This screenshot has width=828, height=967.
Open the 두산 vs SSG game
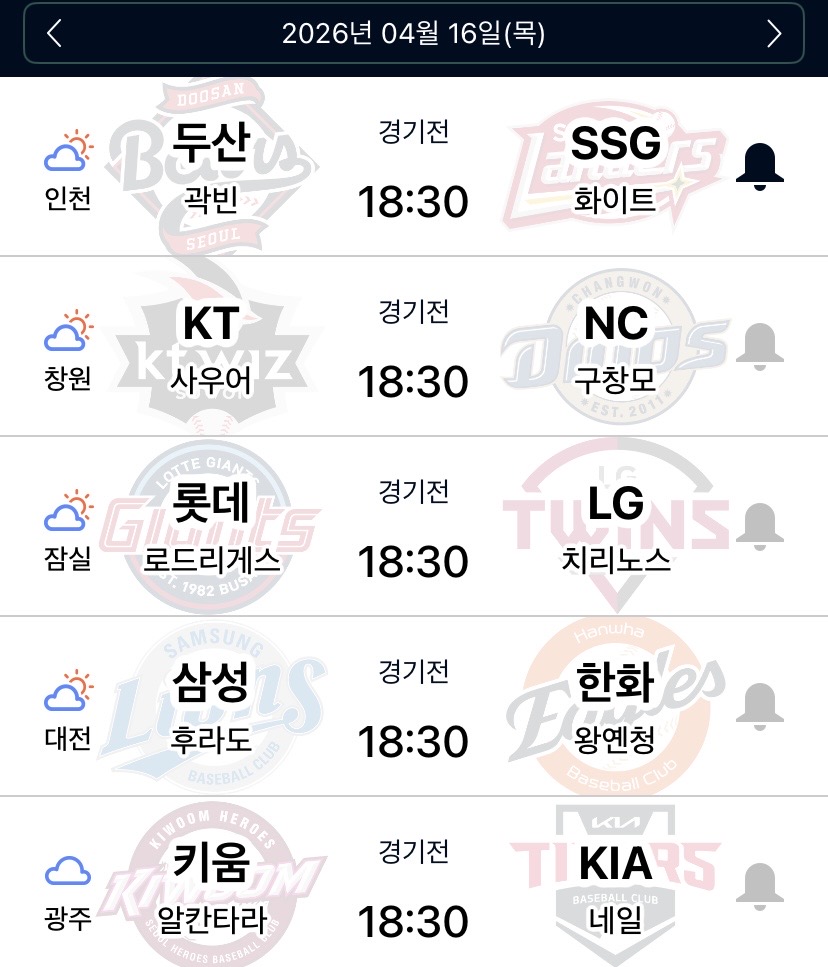coord(413,168)
